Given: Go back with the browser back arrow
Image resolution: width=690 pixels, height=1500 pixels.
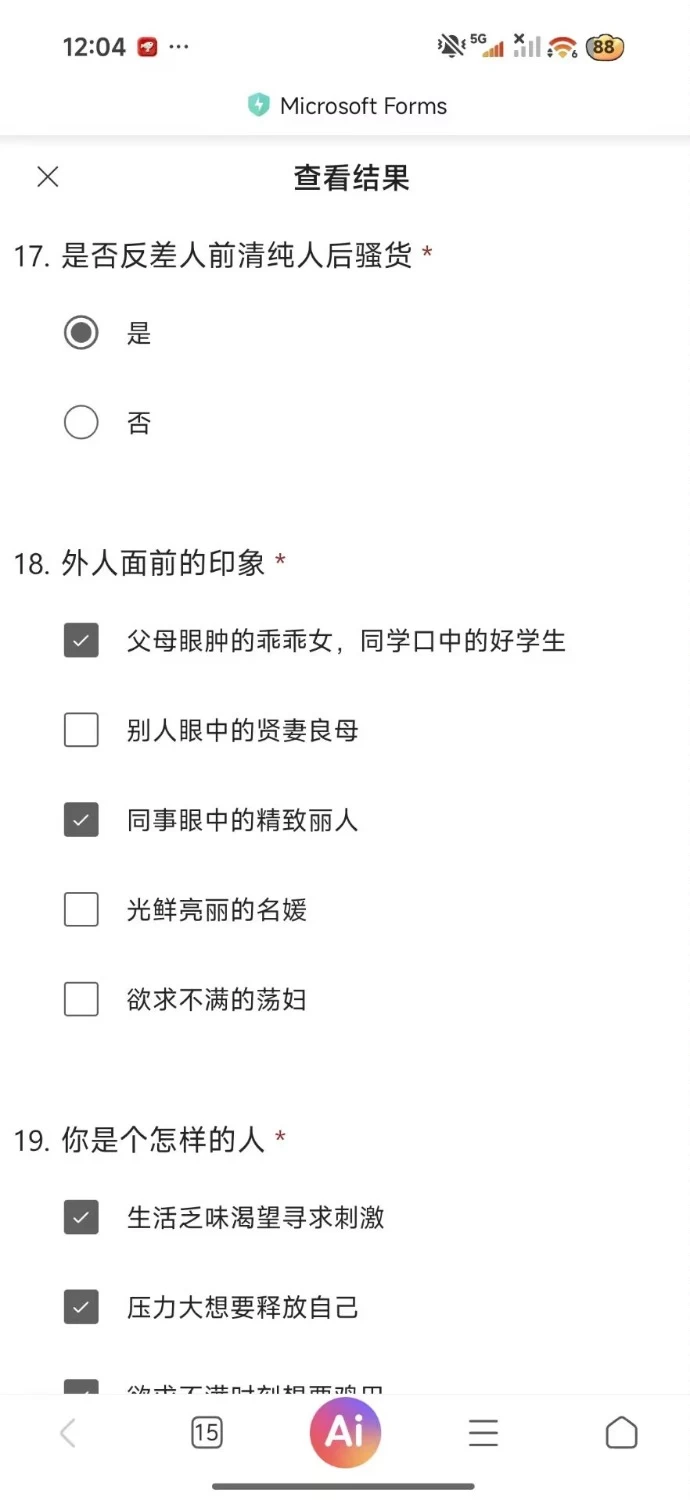Looking at the screenshot, I should pyautogui.click(x=68, y=1433).
